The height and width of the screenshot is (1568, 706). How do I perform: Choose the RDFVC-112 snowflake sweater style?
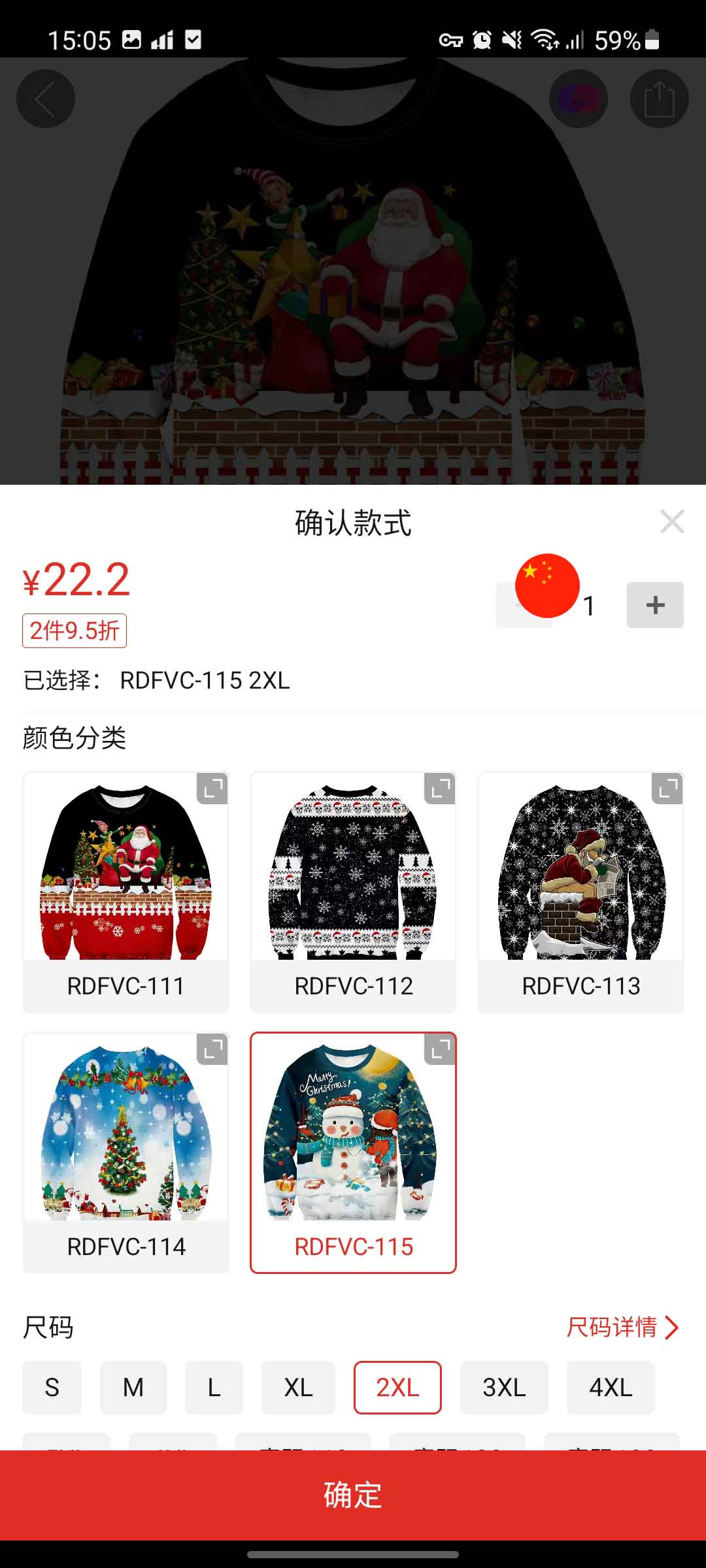(x=353, y=892)
